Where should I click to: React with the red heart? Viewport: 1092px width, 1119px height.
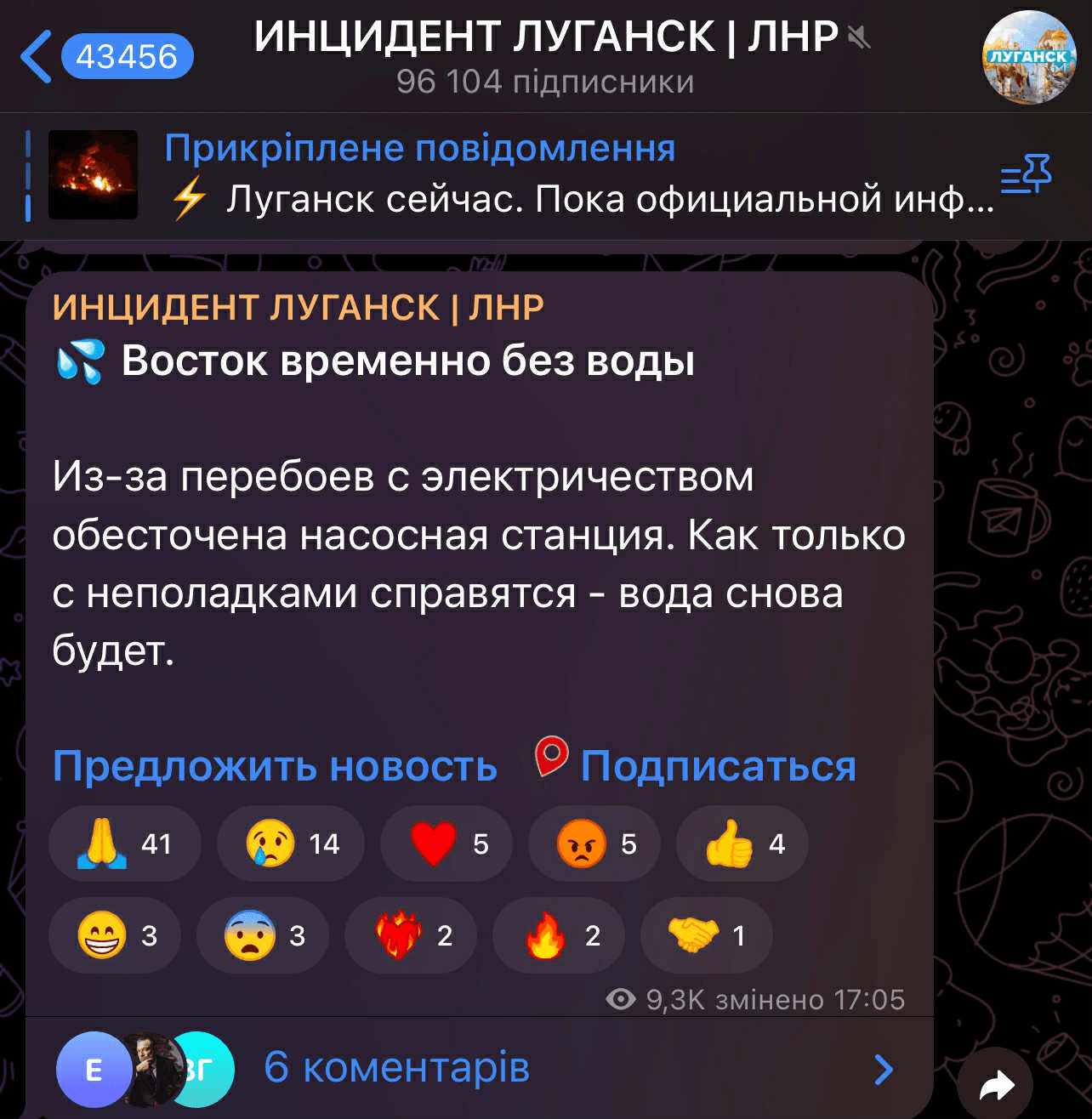pyautogui.click(x=446, y=844)
